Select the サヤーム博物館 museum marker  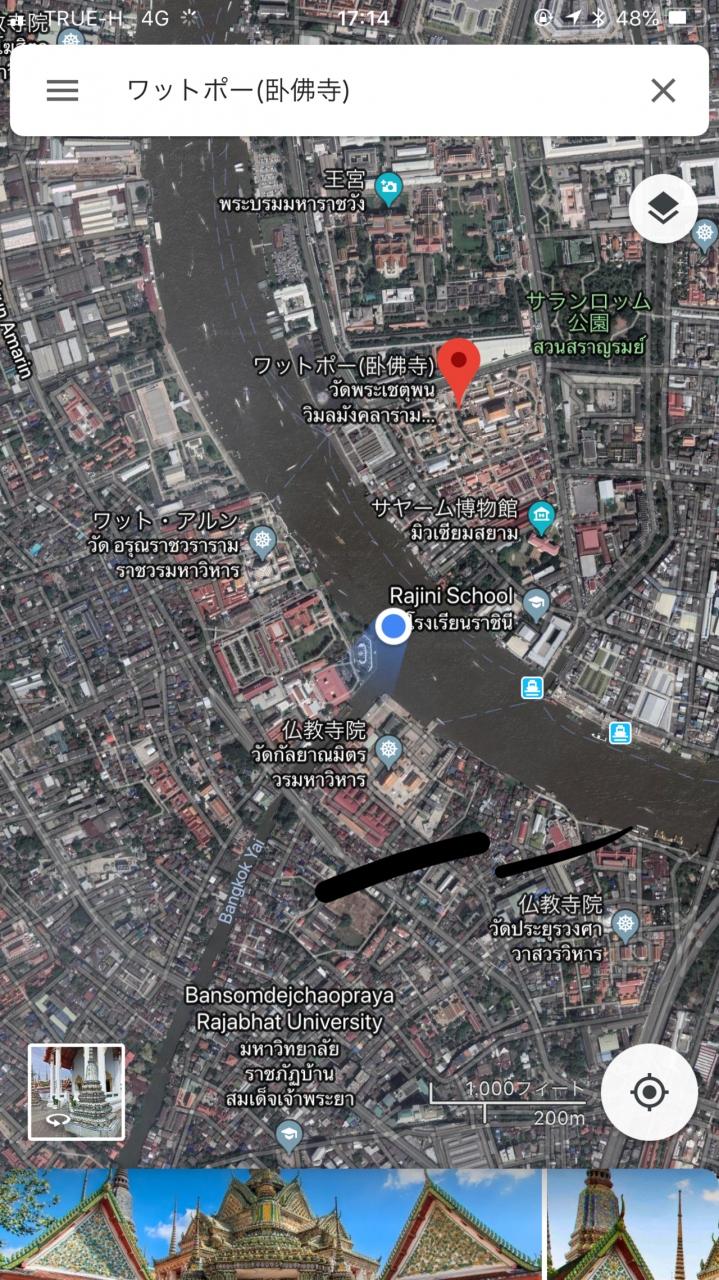(x=541, y=517)
